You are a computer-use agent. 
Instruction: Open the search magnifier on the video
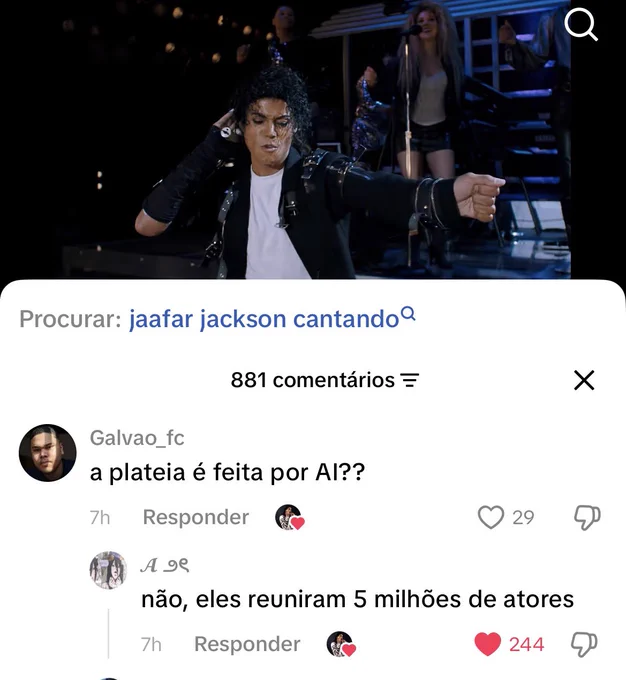pos(581,25)
